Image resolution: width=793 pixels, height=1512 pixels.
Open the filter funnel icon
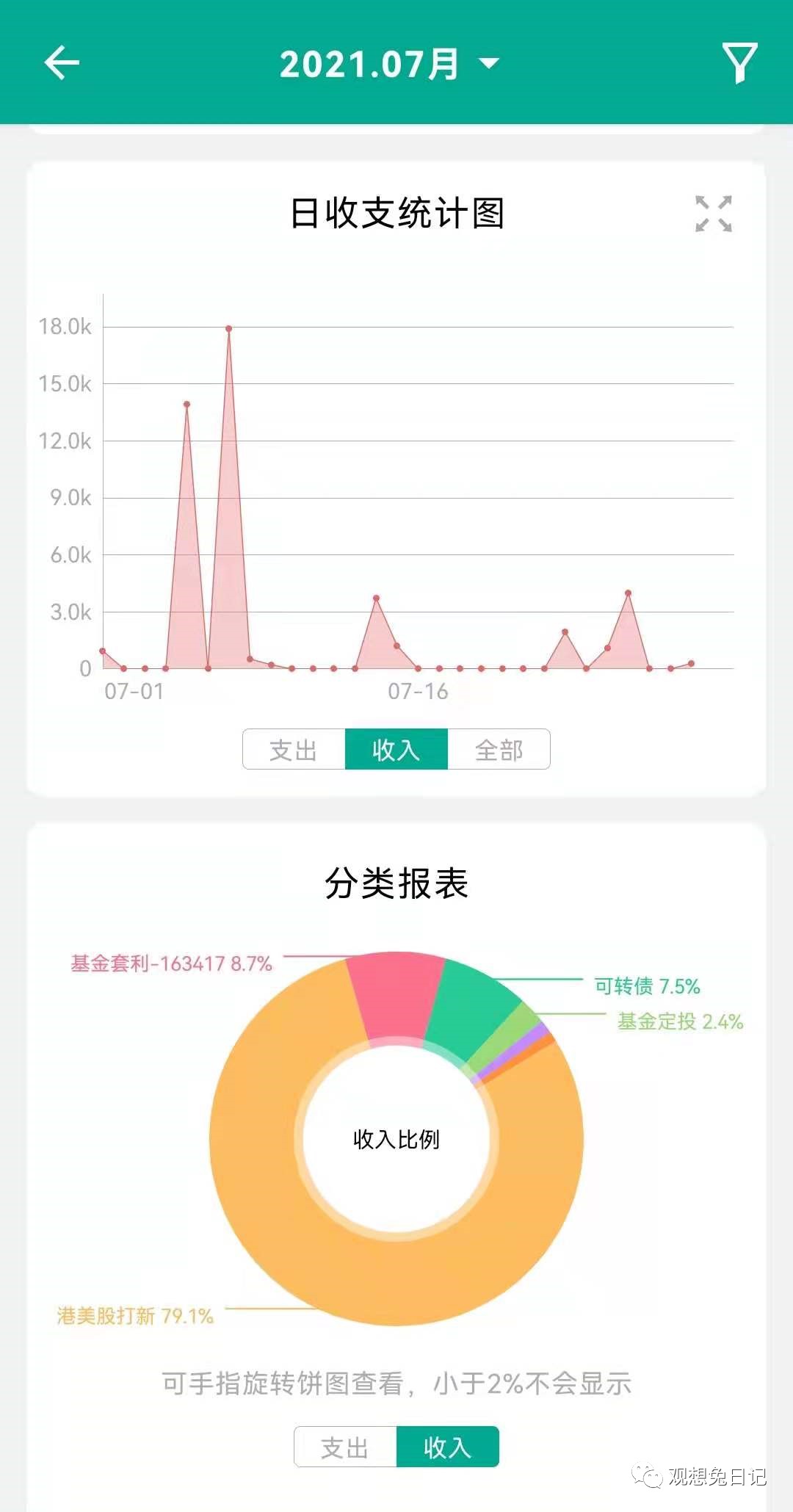click(x=739, y=62)
